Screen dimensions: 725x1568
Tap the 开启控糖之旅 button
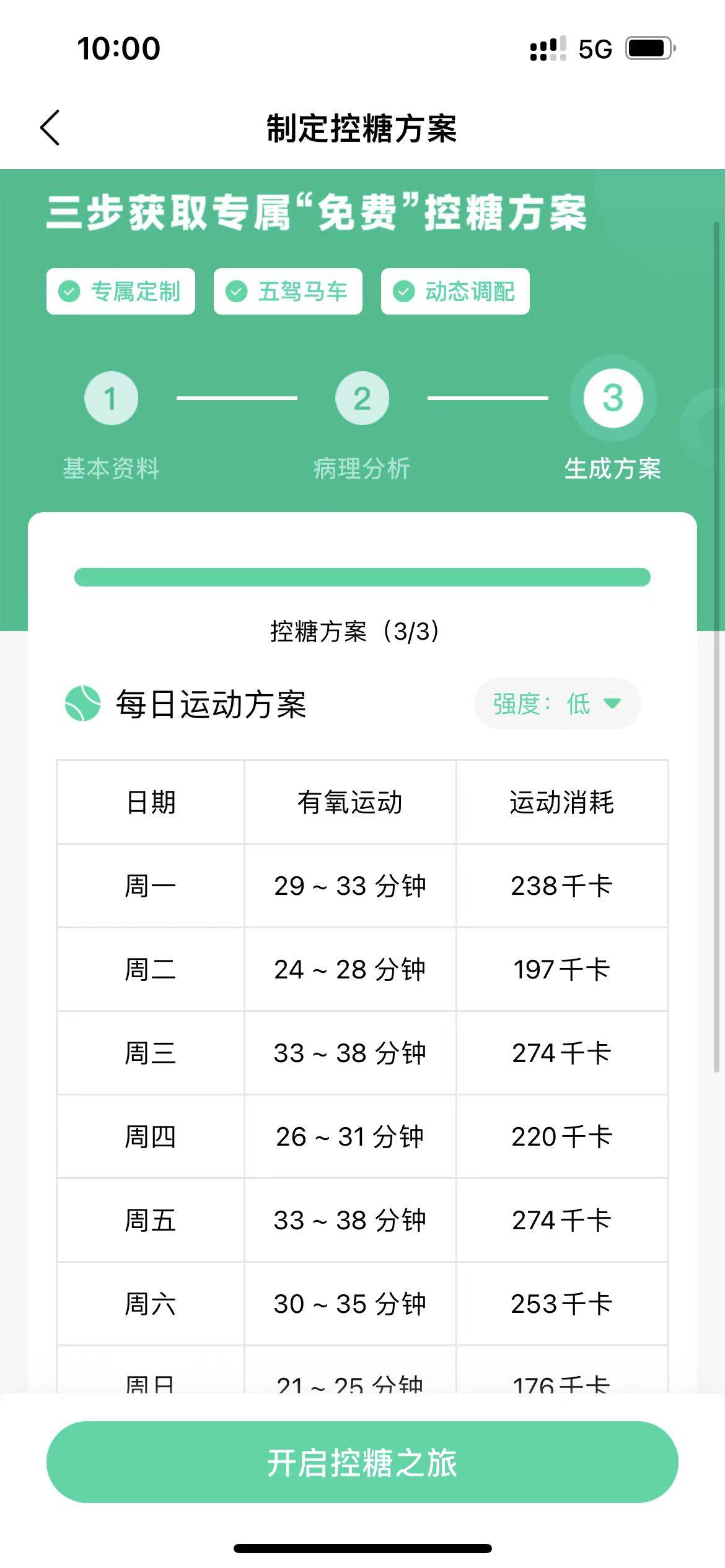pyautogui.click(x=362, y=1462)
